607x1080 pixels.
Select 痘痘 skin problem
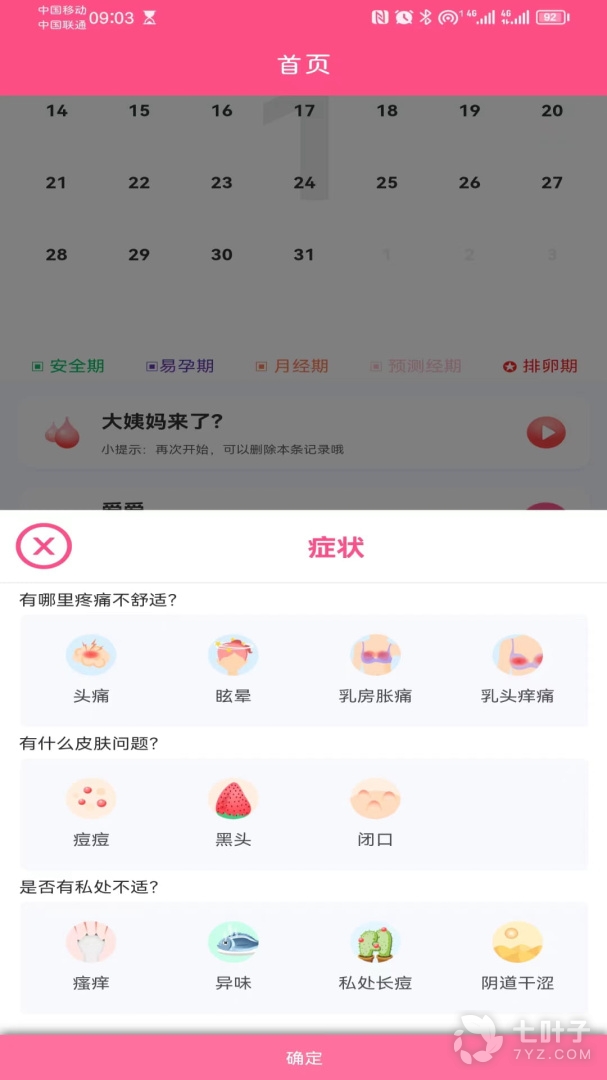tap(91, 812)
